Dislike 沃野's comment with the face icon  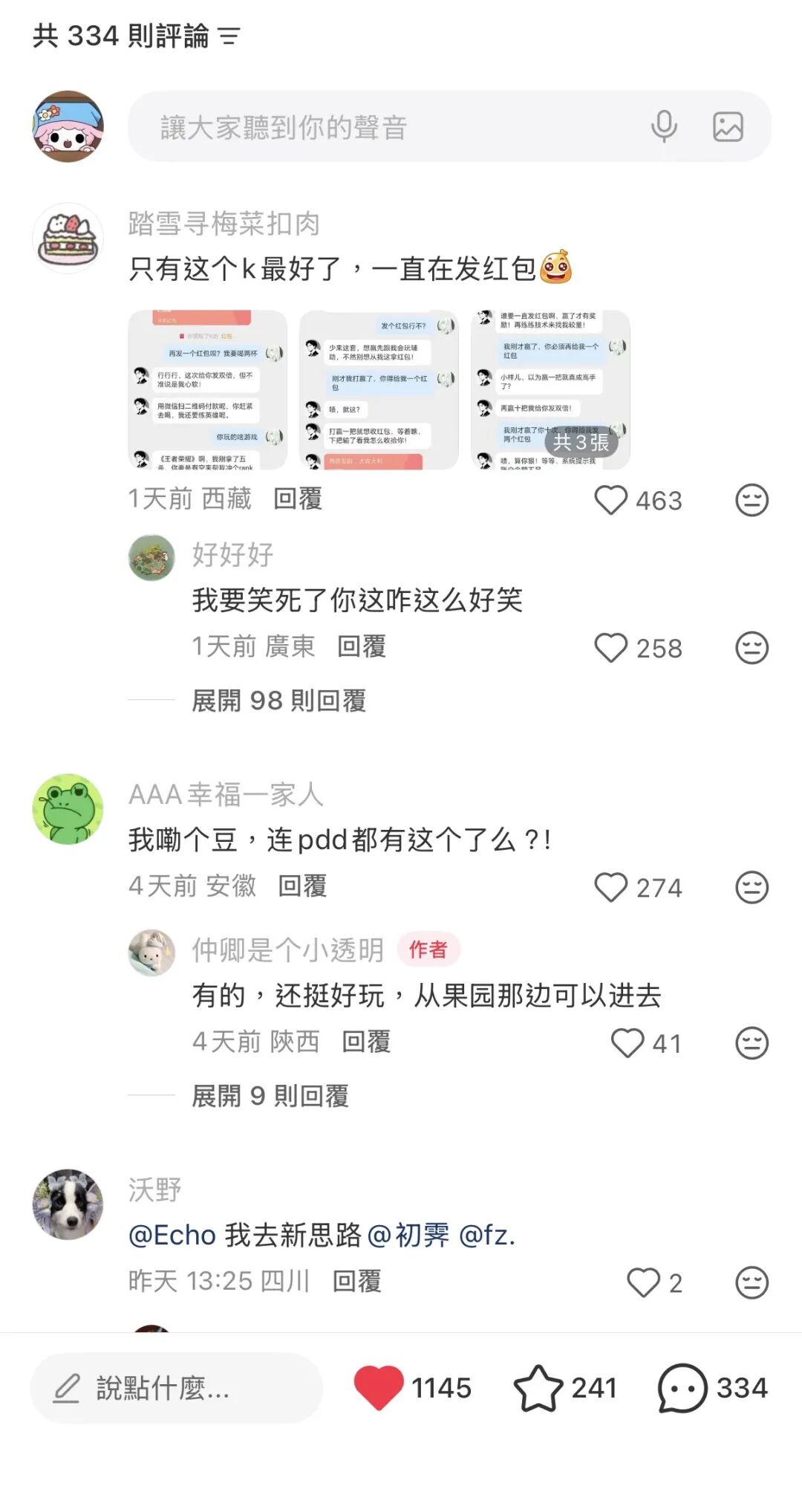coord(752,1282)
